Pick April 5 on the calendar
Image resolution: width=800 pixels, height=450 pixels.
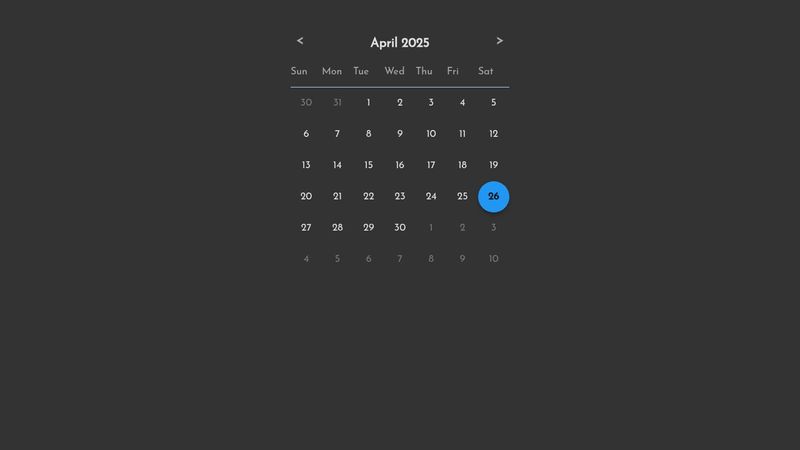[493, 103]
